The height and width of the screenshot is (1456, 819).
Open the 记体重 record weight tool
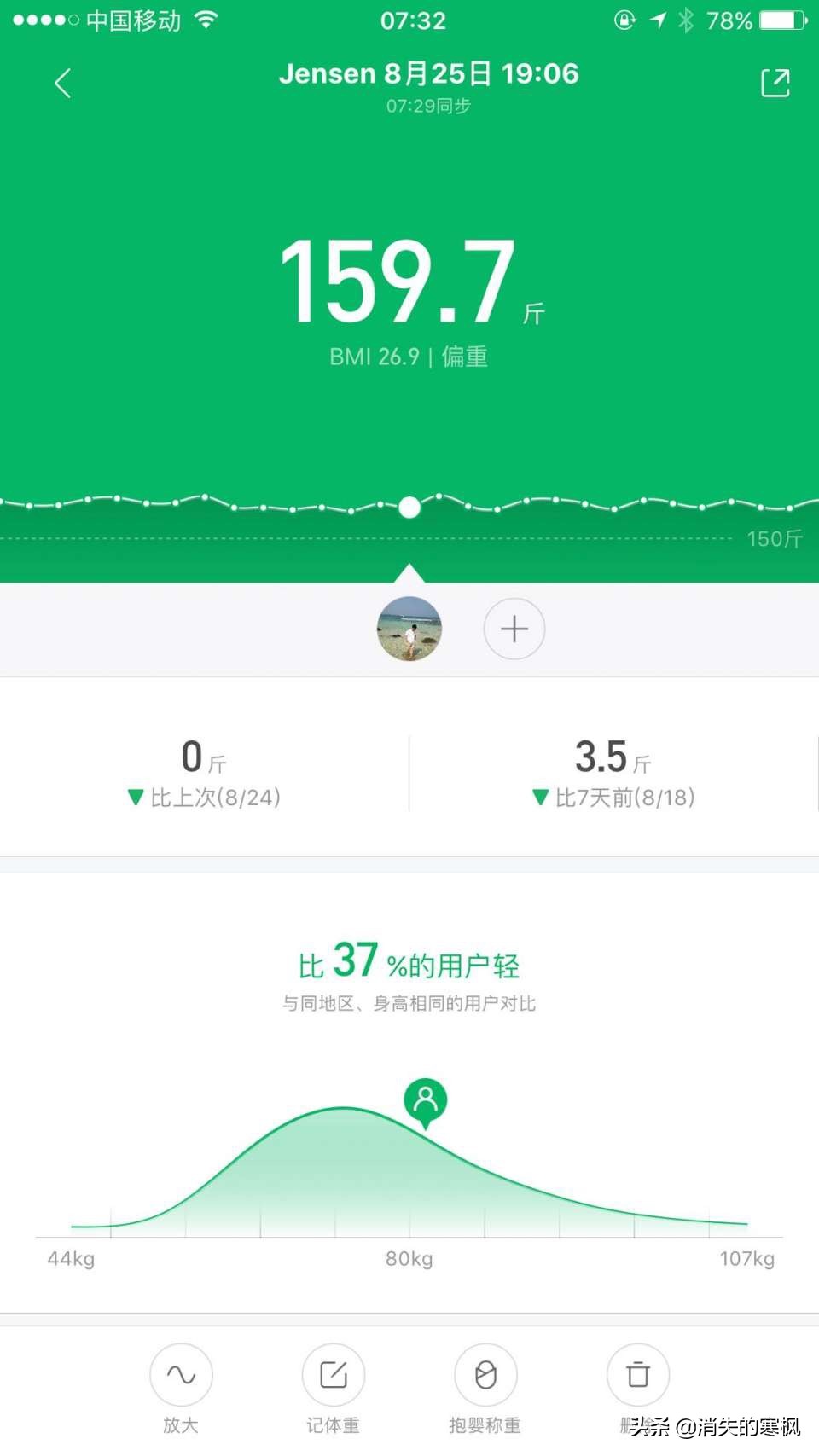(333, 1375)
